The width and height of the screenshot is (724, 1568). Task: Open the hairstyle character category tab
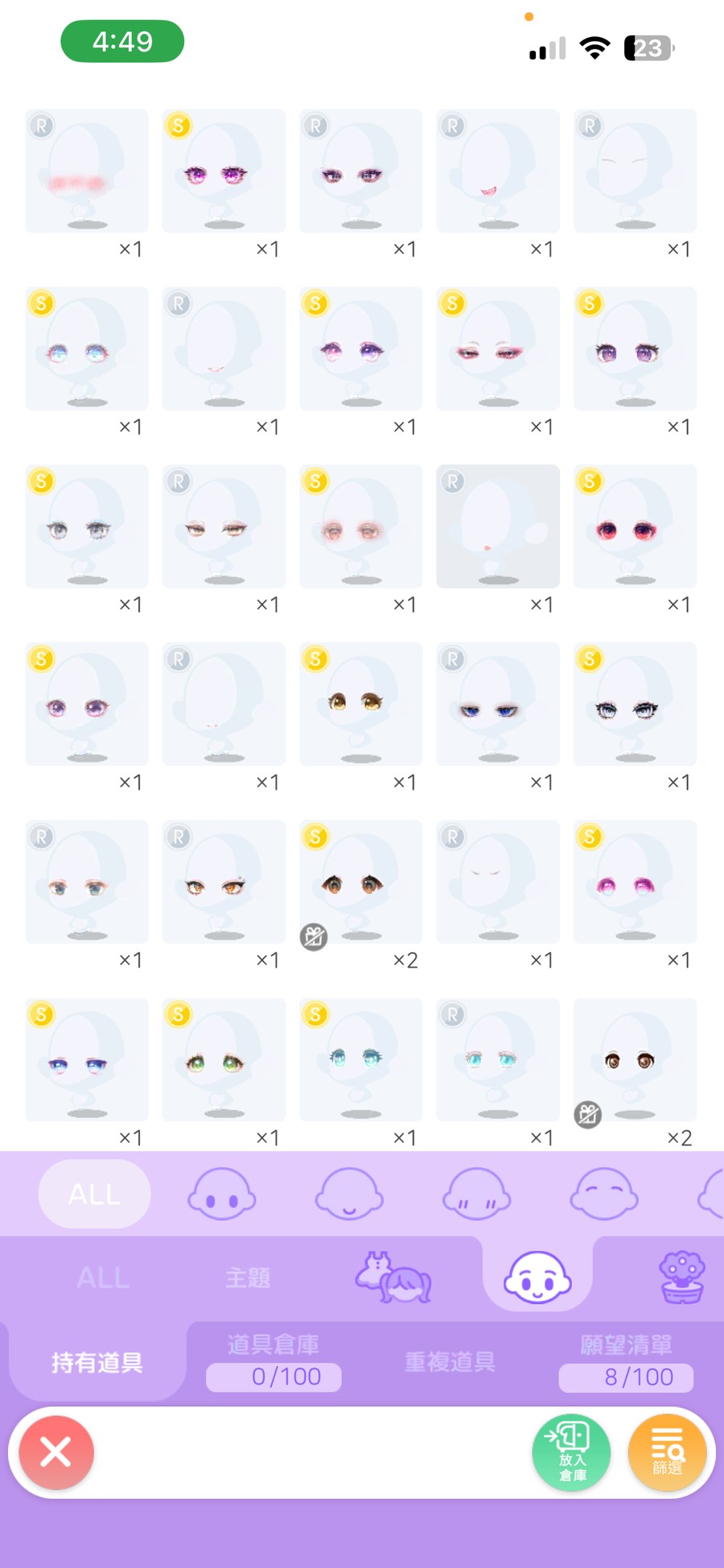coord(394,1277)
